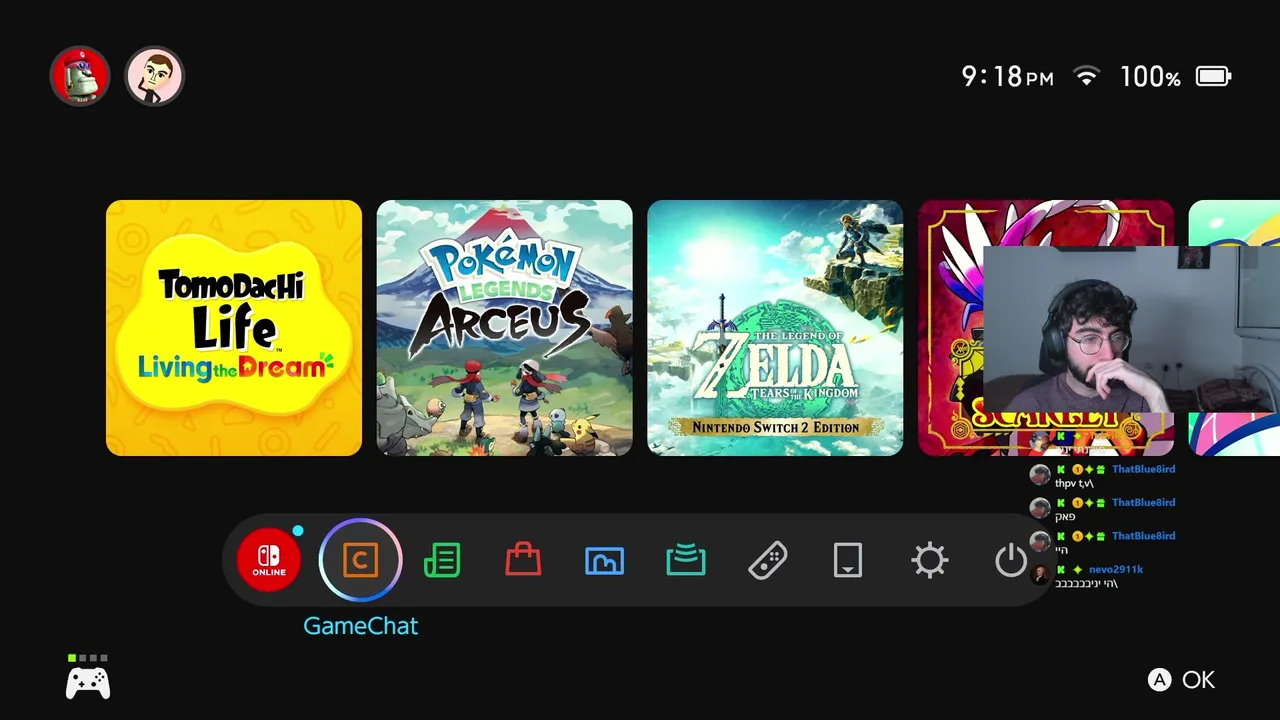Launch Pokémon Legends Arceus
The image size is (1280, 720).
tap(504, 328)
